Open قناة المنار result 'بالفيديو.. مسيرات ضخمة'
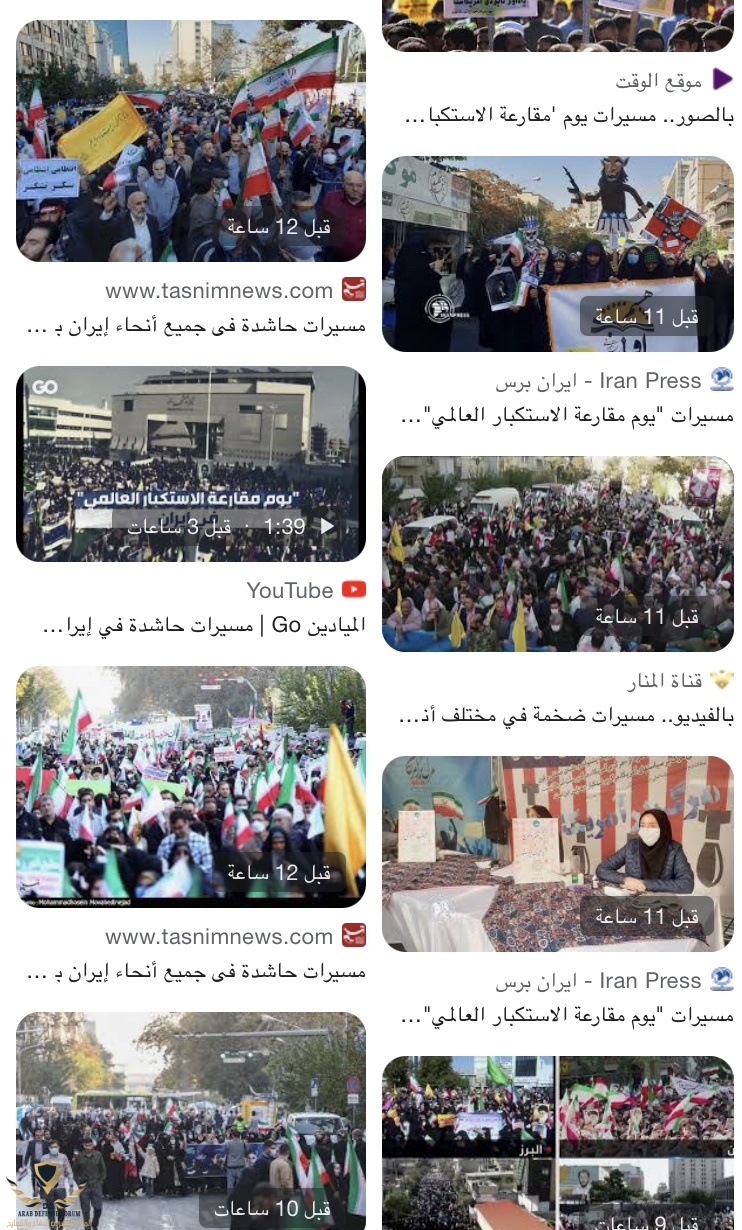This screenshot has width=742, height=1230. [x=566, y=716]
